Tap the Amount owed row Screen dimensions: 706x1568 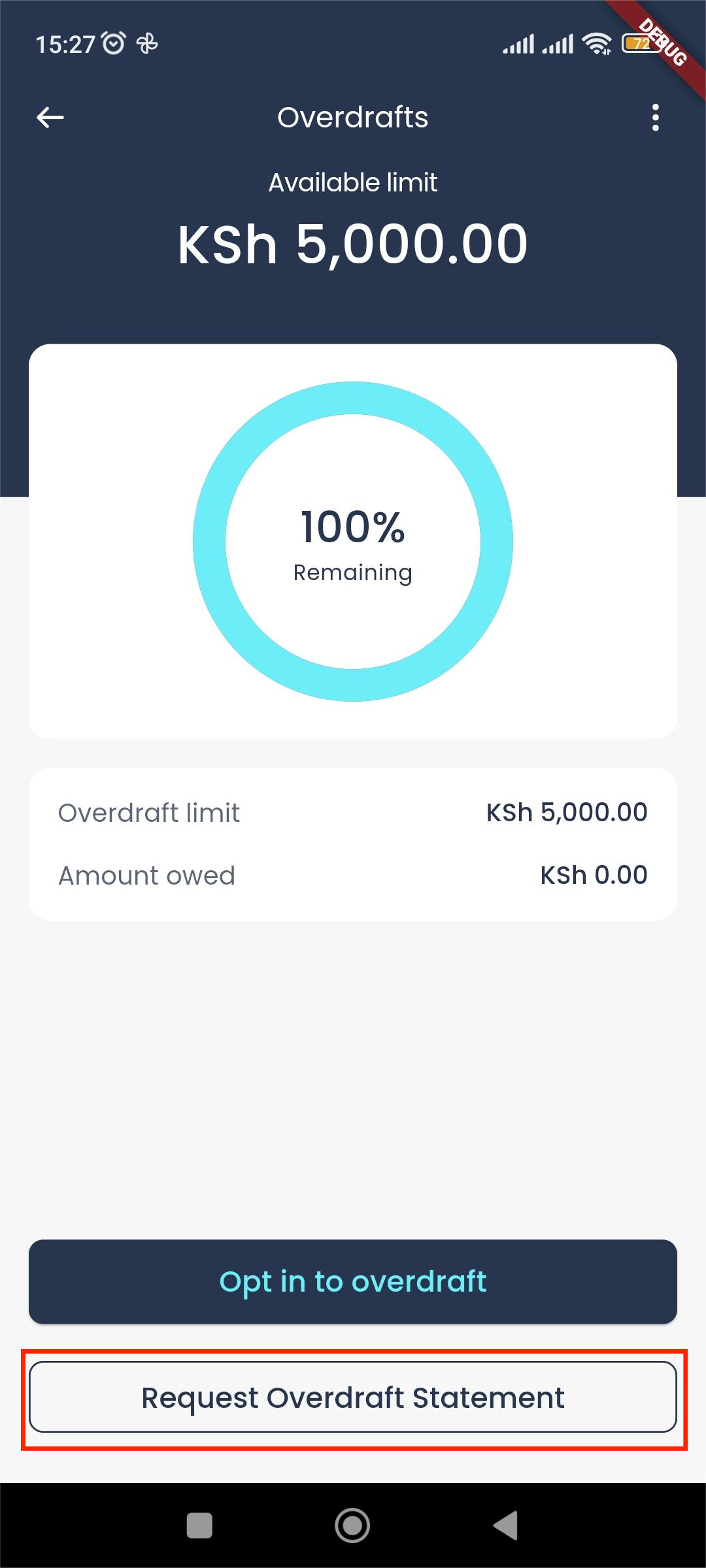(x=353, y=875)
